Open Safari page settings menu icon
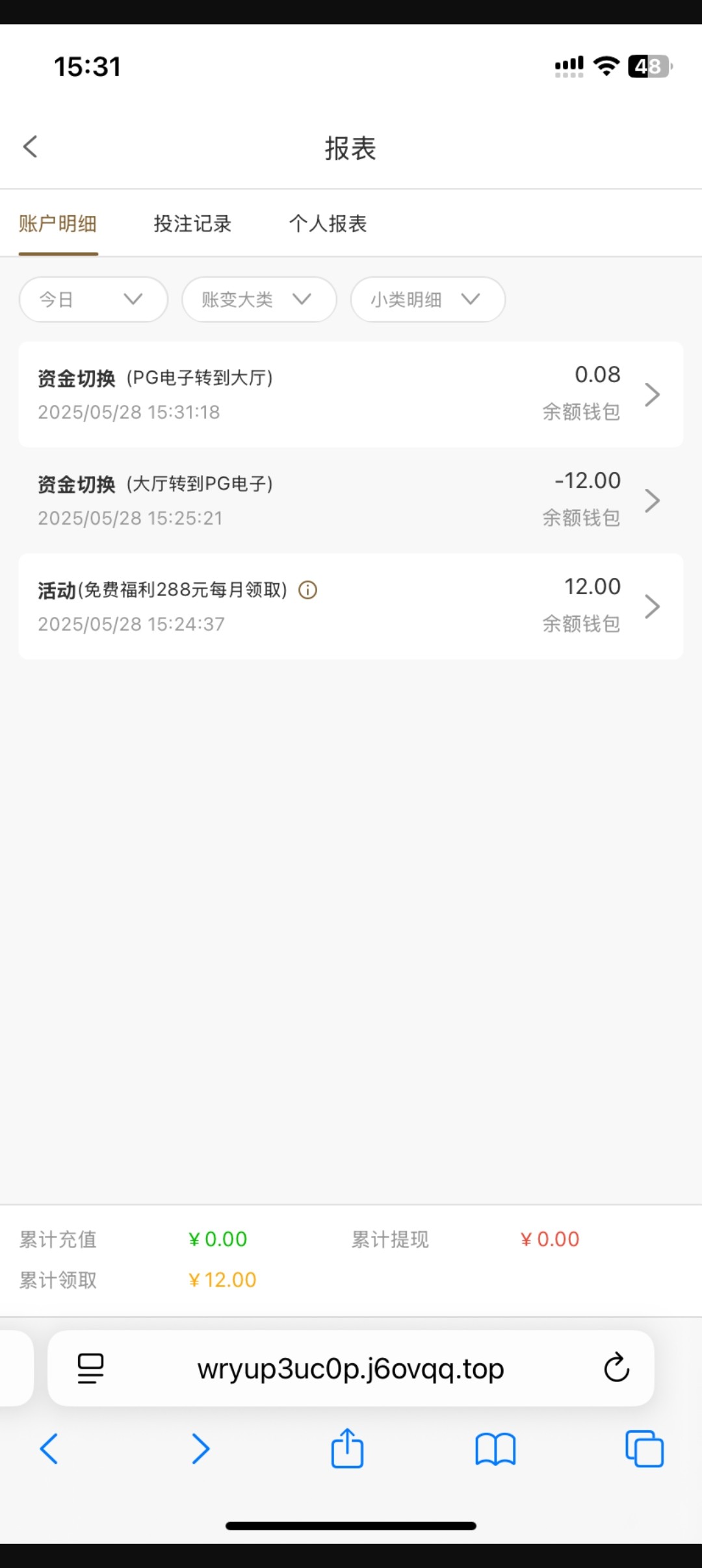 click(x=90, y=1368)
